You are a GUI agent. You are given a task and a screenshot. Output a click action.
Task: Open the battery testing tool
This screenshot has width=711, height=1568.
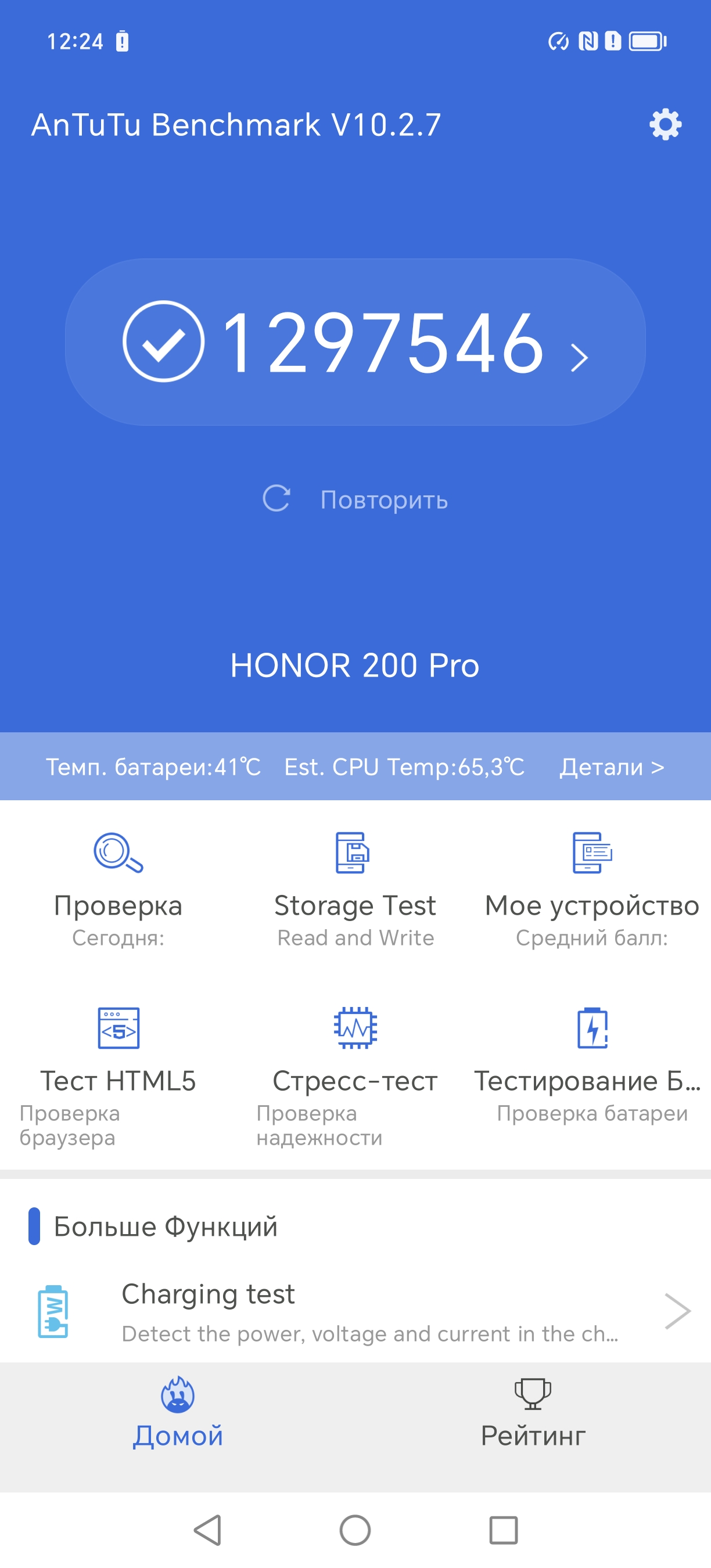coord(592,1062)
